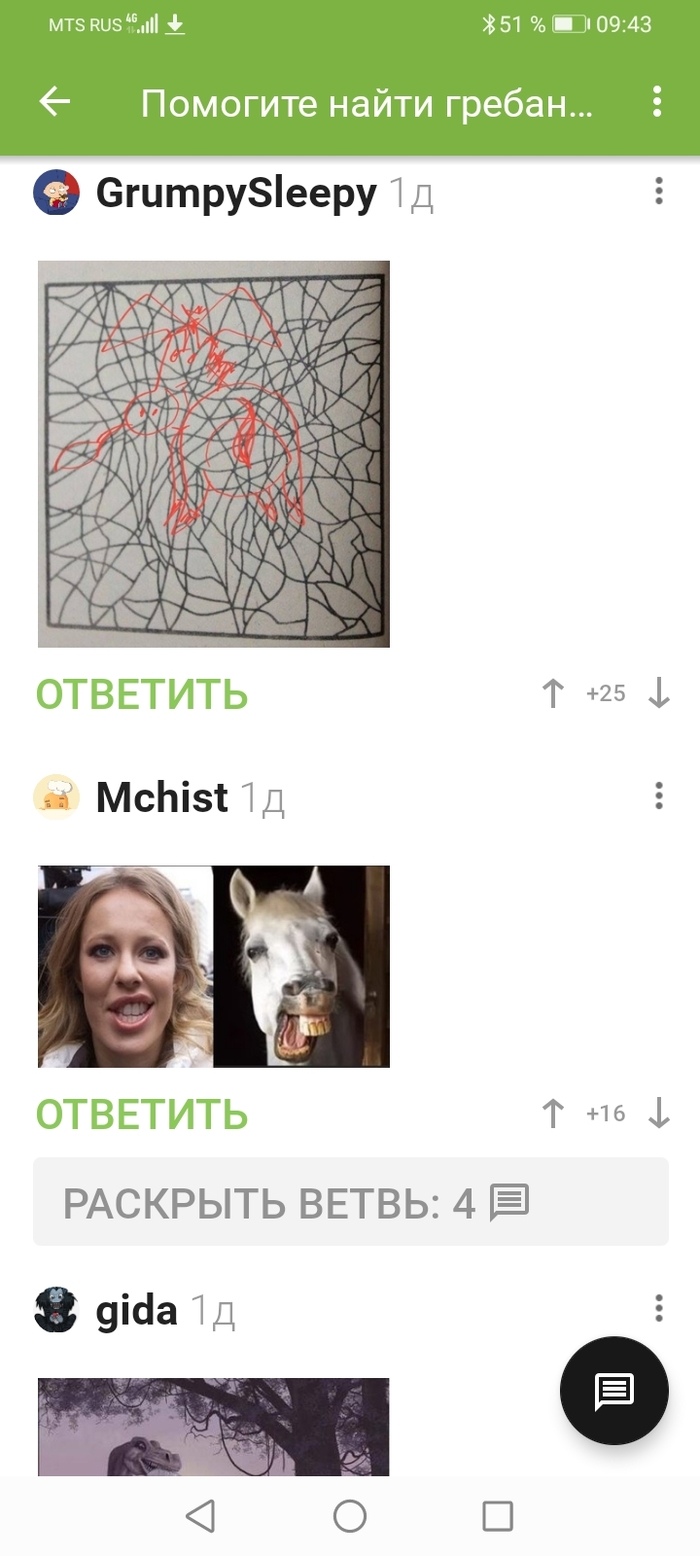
Task: Open gida's profile avatar
Action: pos(56,1310)
